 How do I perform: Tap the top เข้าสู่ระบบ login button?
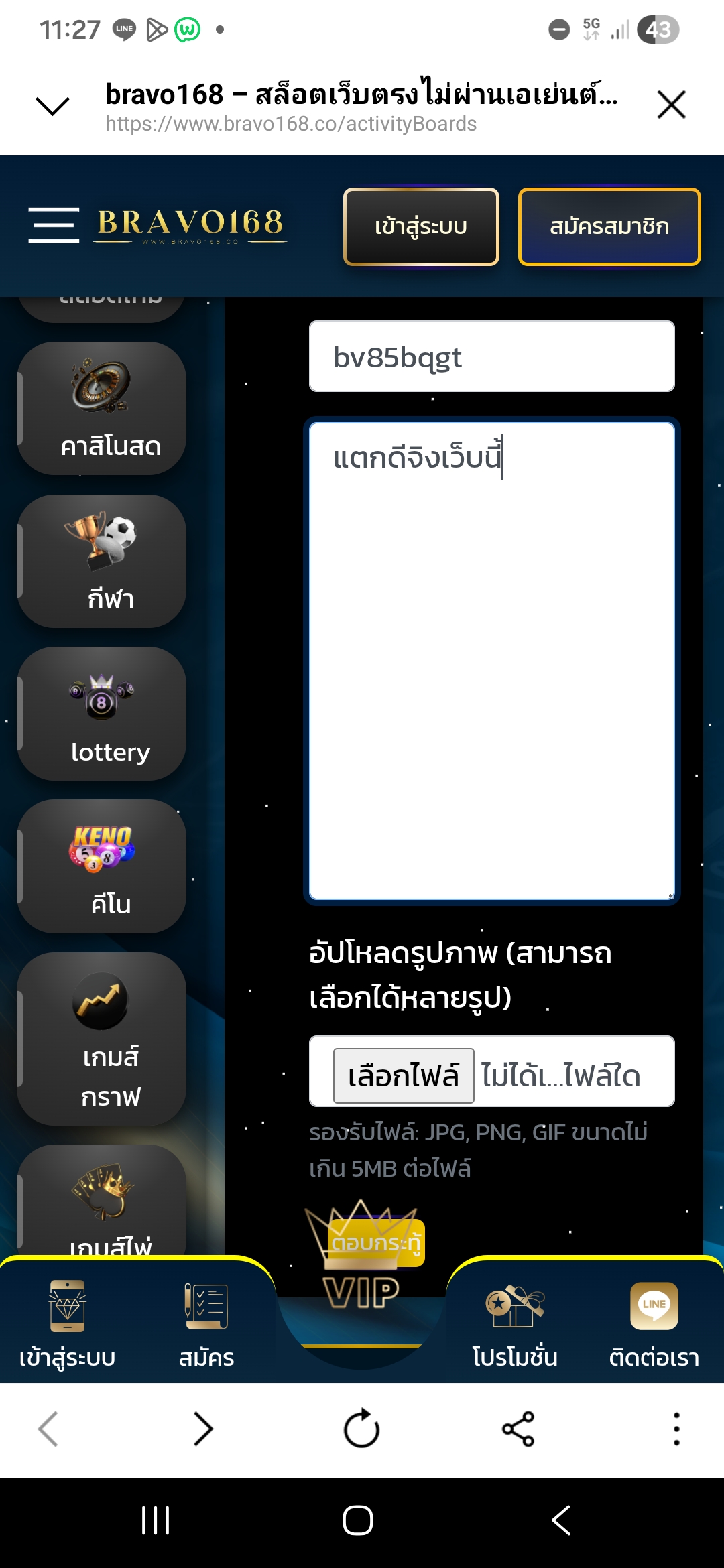pos(421,226)
